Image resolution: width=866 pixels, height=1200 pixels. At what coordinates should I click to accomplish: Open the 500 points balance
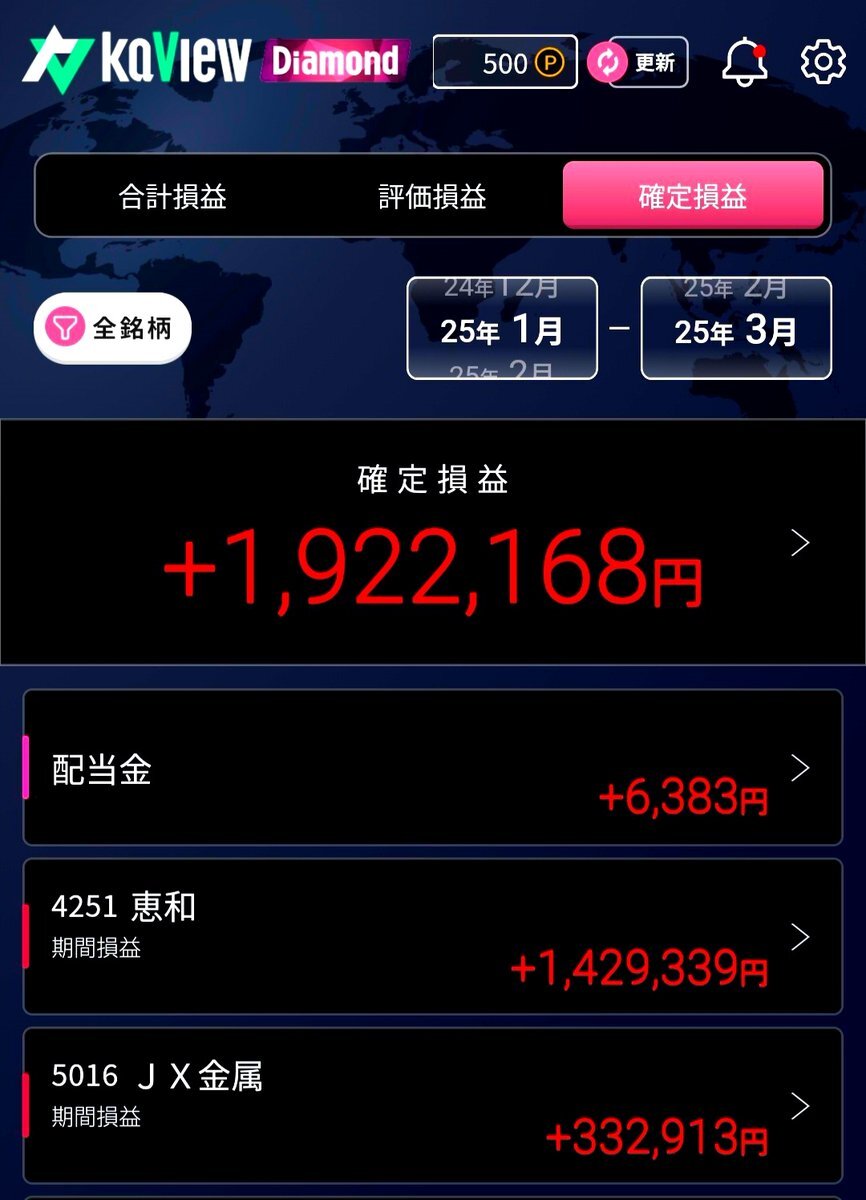click(504, 63)
